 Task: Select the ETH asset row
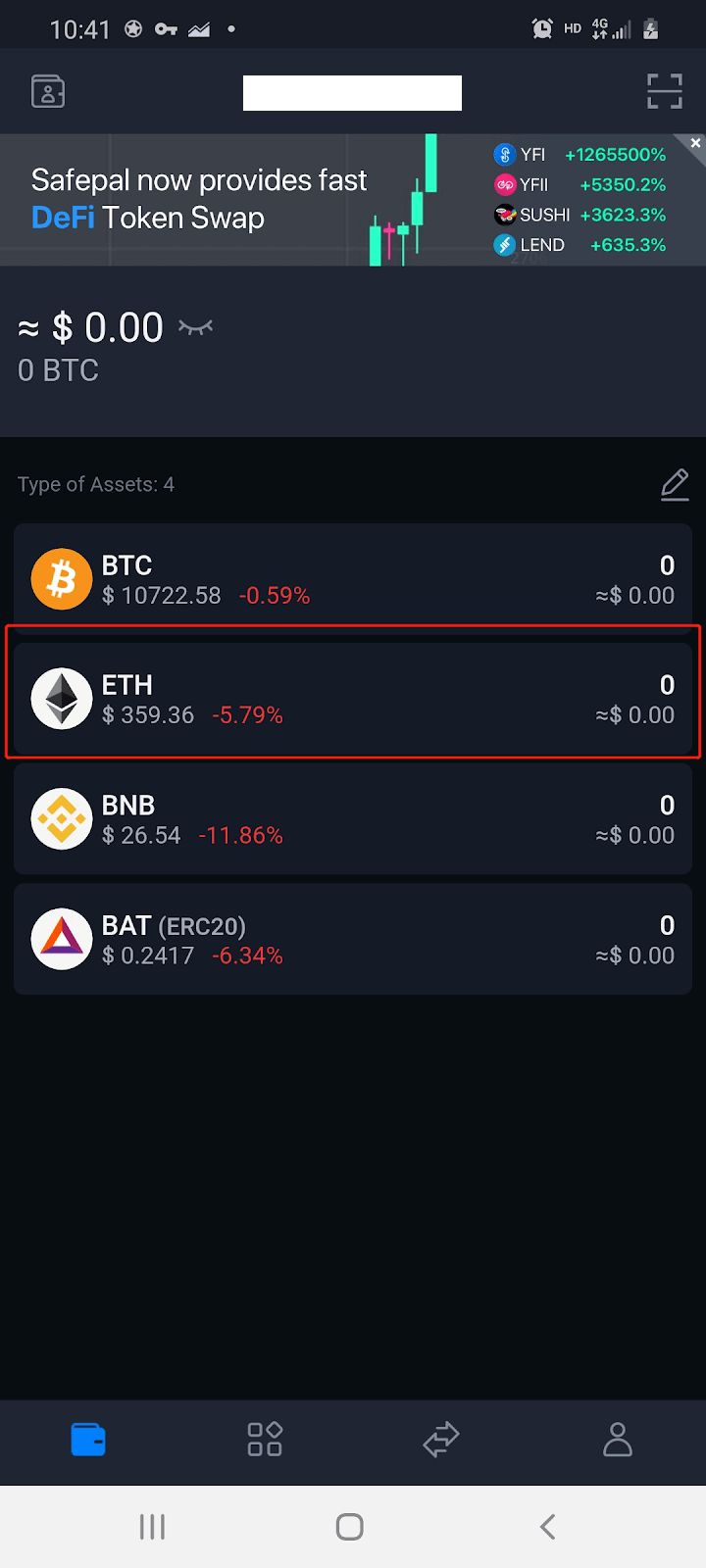click(x=353, y=698)
